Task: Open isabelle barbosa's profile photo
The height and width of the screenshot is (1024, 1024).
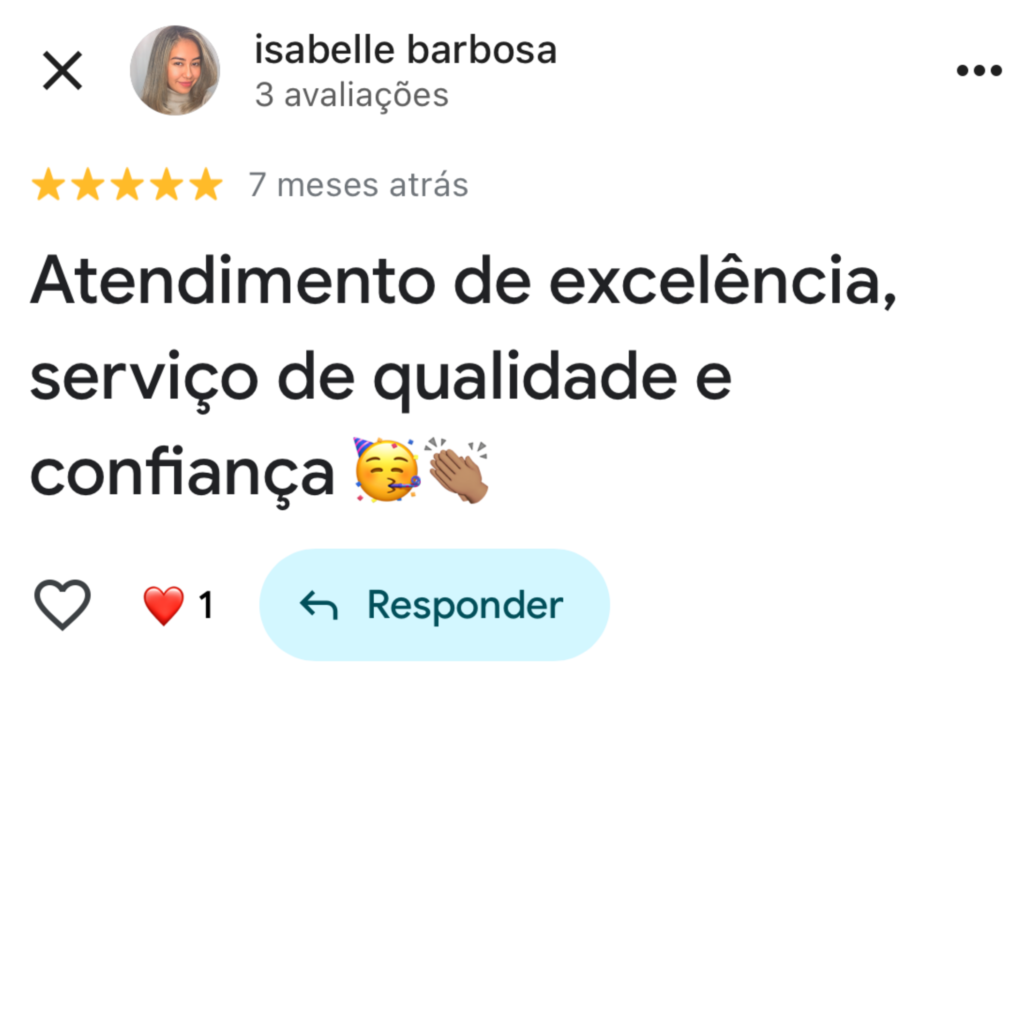Action: click(x=175, y=70)
